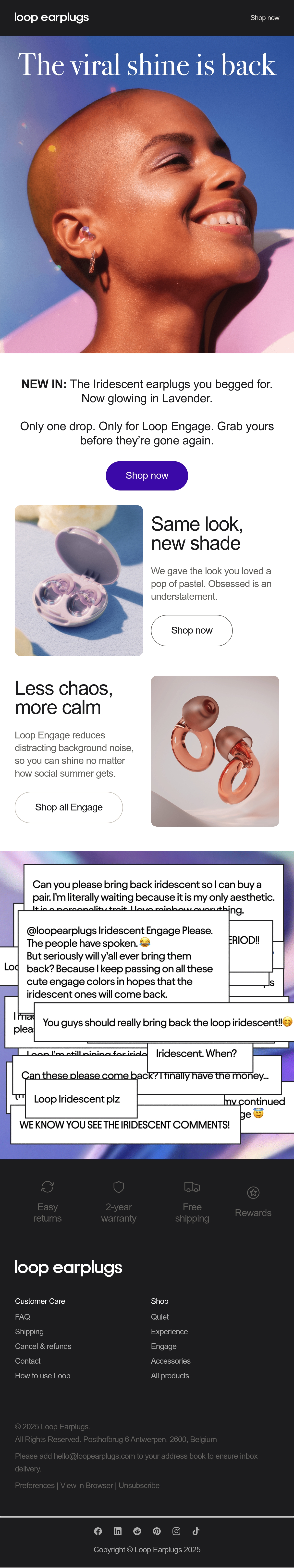This screenshot has height=1568, width=294.
Task: Open the LinkedIn icon
Action: (118, 1531)
